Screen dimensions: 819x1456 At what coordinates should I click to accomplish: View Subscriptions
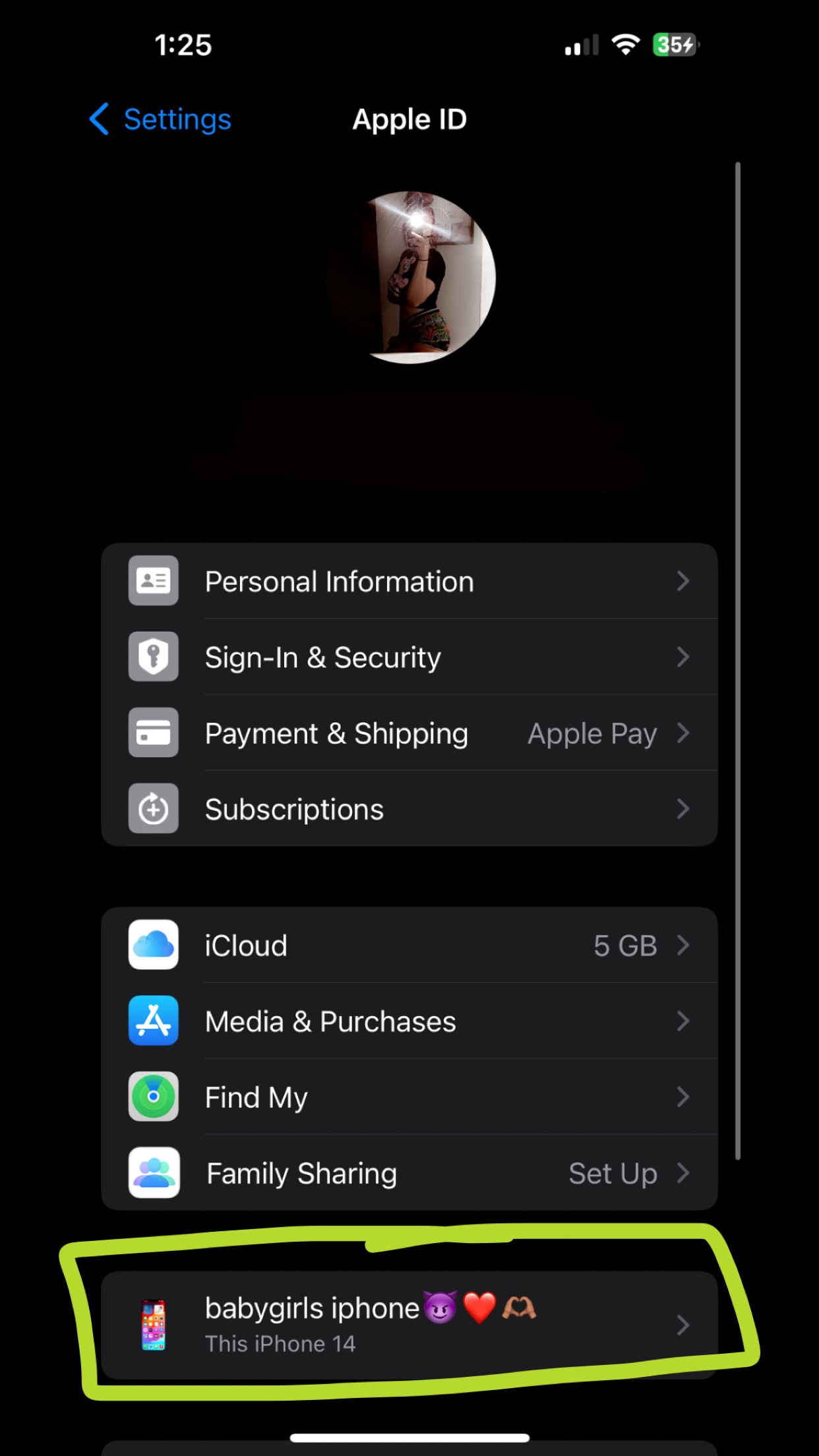[x=409, y=808]
